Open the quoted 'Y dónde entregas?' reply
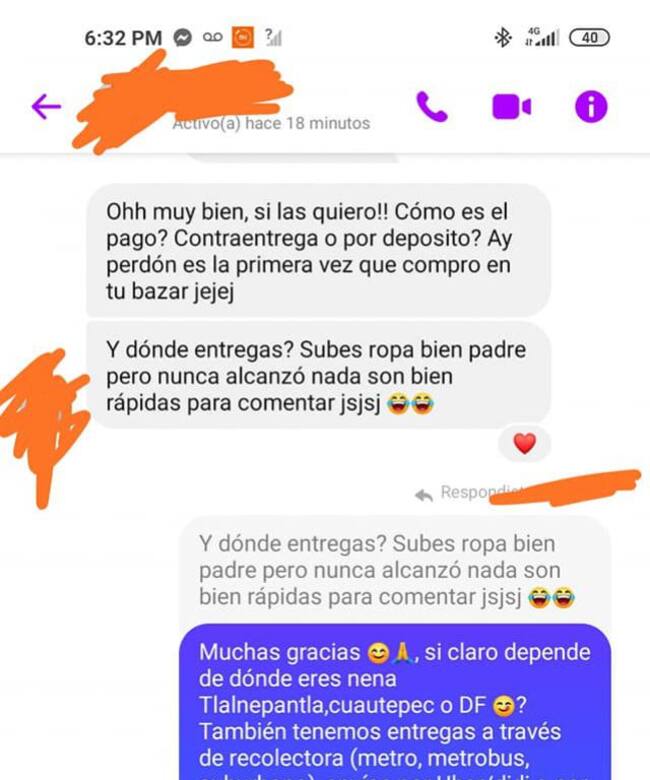 pyautogui.click(x=390, y=571)
